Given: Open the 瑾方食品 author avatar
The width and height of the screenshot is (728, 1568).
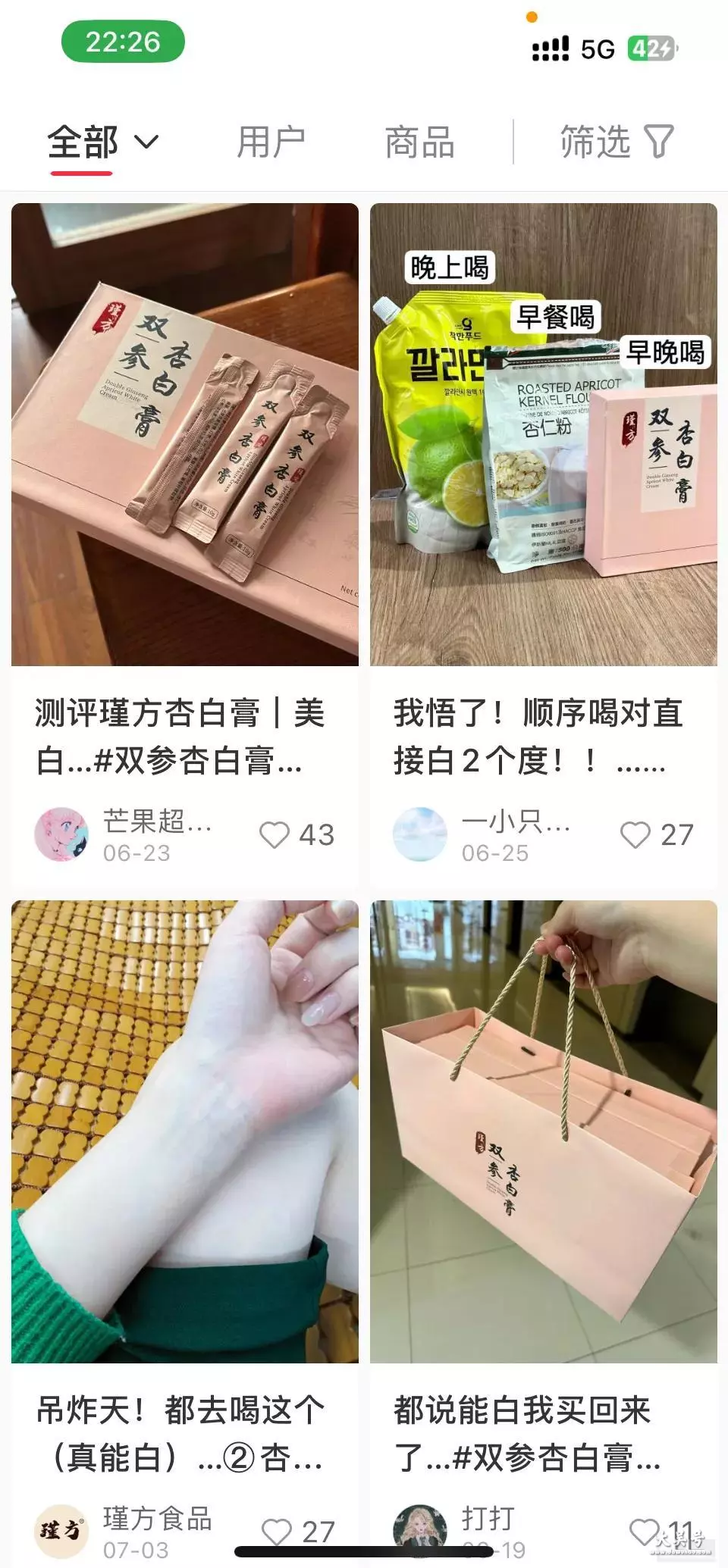Looking at the screenshot, I should [61, 1532].
